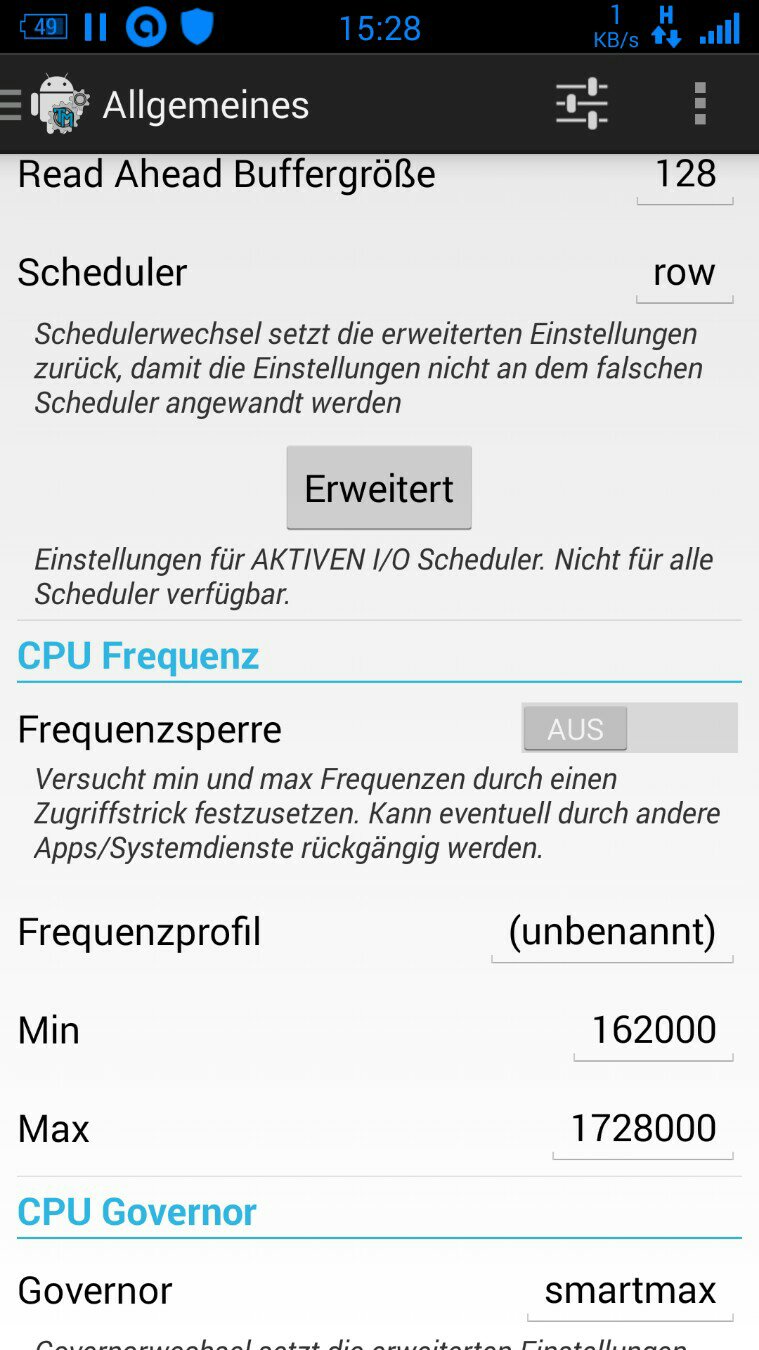This screenshot has width=759, height=1350.
Task: Edit the Read Ahead Buffergröße value
Action: coord(685,176)
